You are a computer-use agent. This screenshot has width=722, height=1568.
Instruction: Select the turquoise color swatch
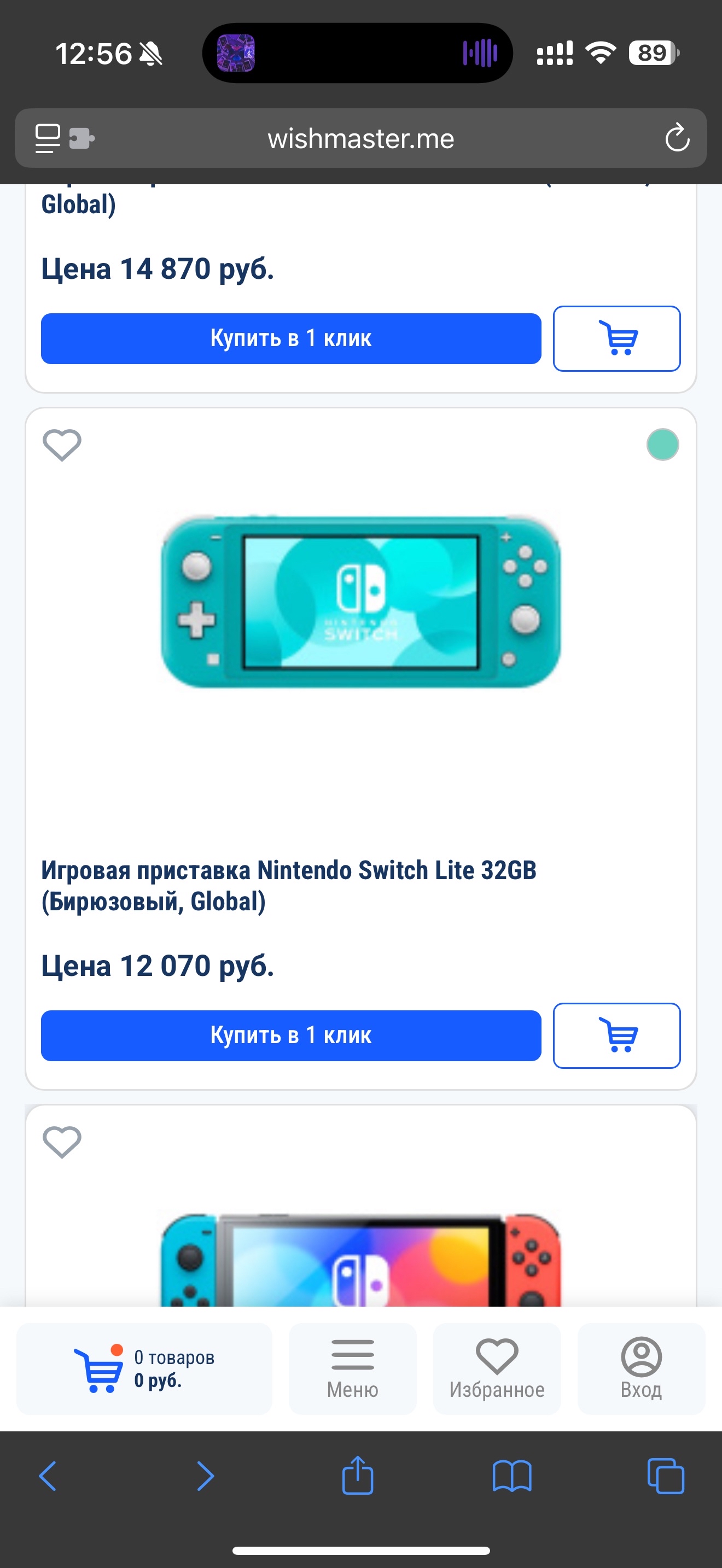pos(662,444)
